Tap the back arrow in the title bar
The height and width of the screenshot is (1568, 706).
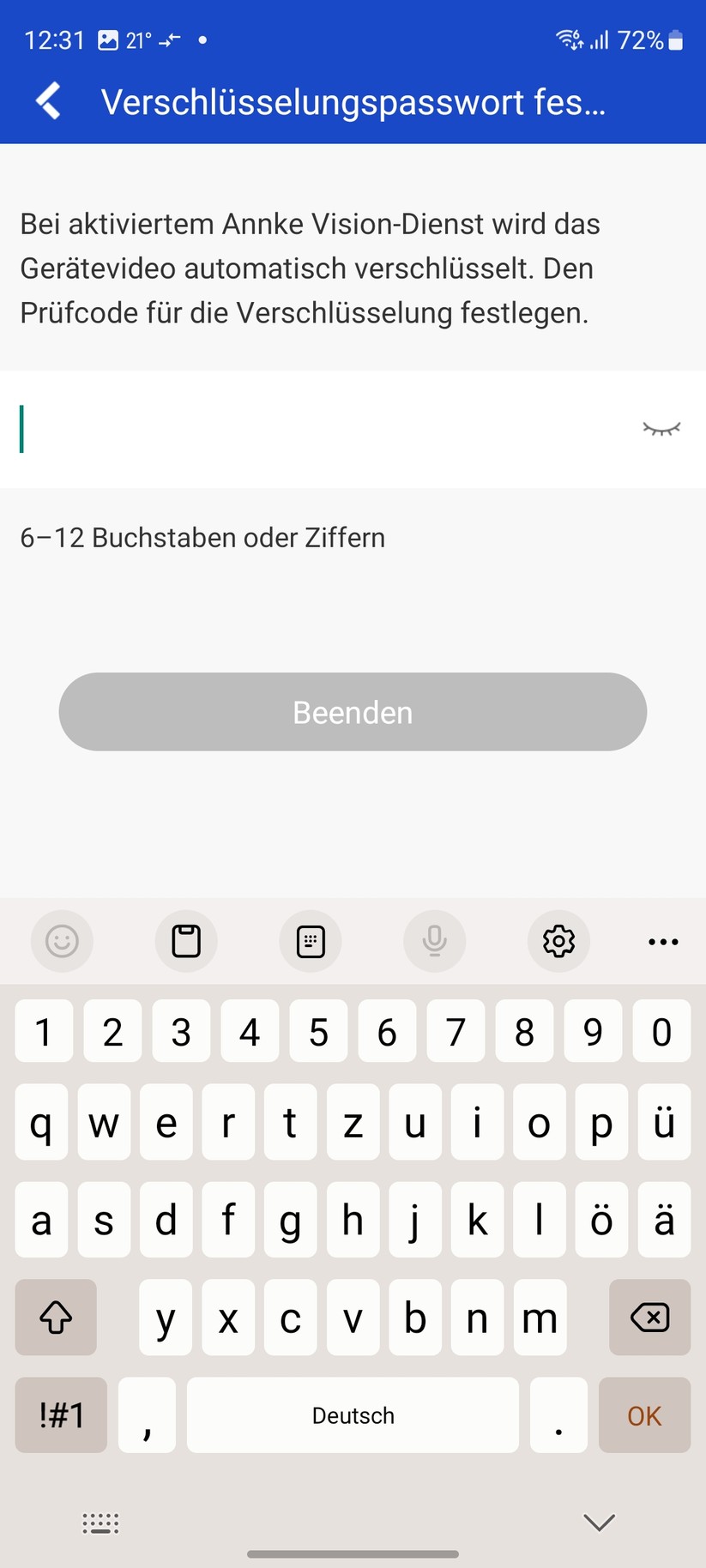click(x=47, y=100)
